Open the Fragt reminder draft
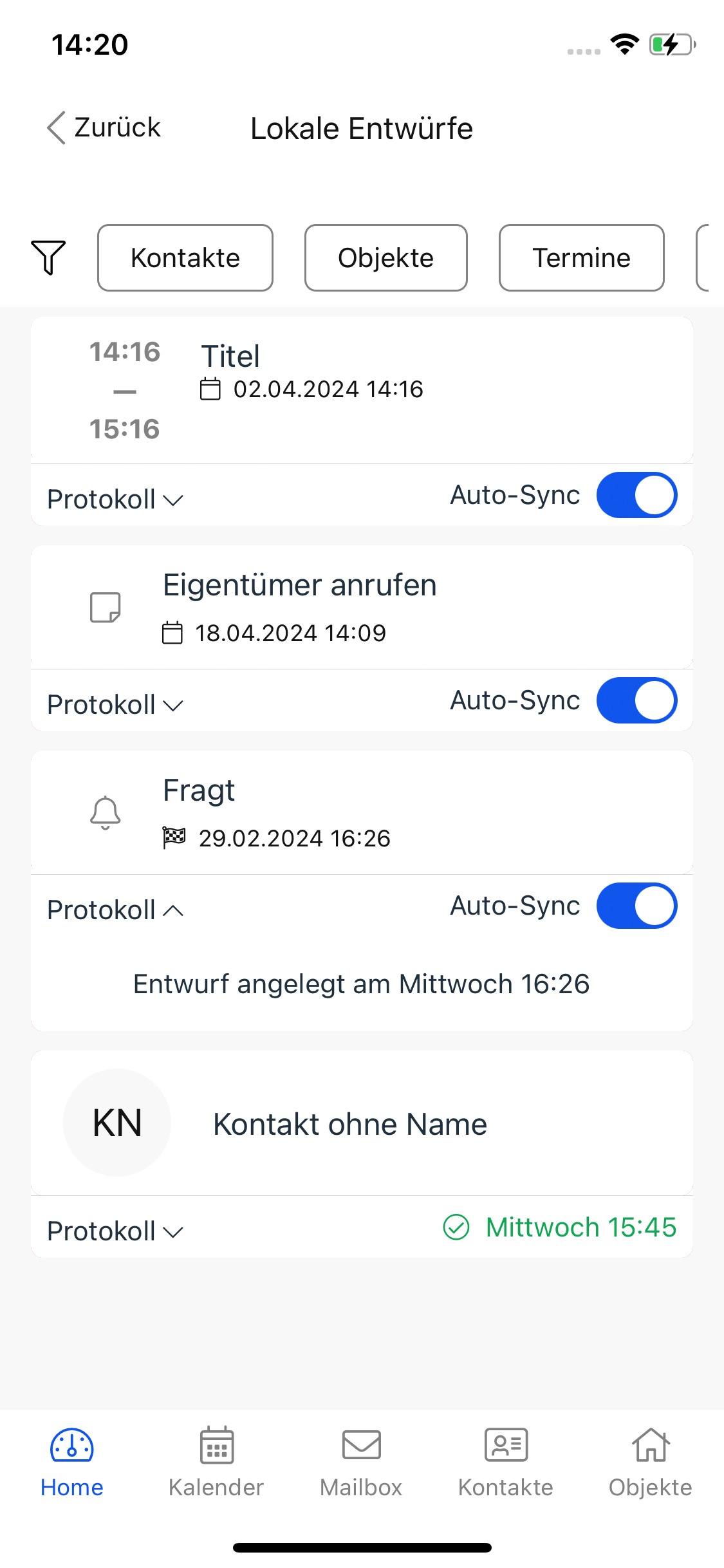 (362, 812)
